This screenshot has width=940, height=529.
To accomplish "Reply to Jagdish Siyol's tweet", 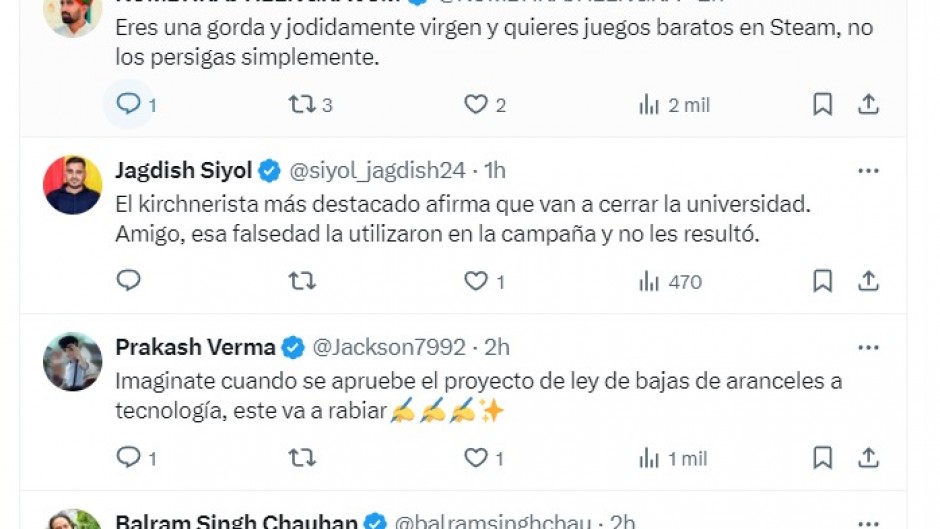I will pyautogui.click(x=129, y=281).
